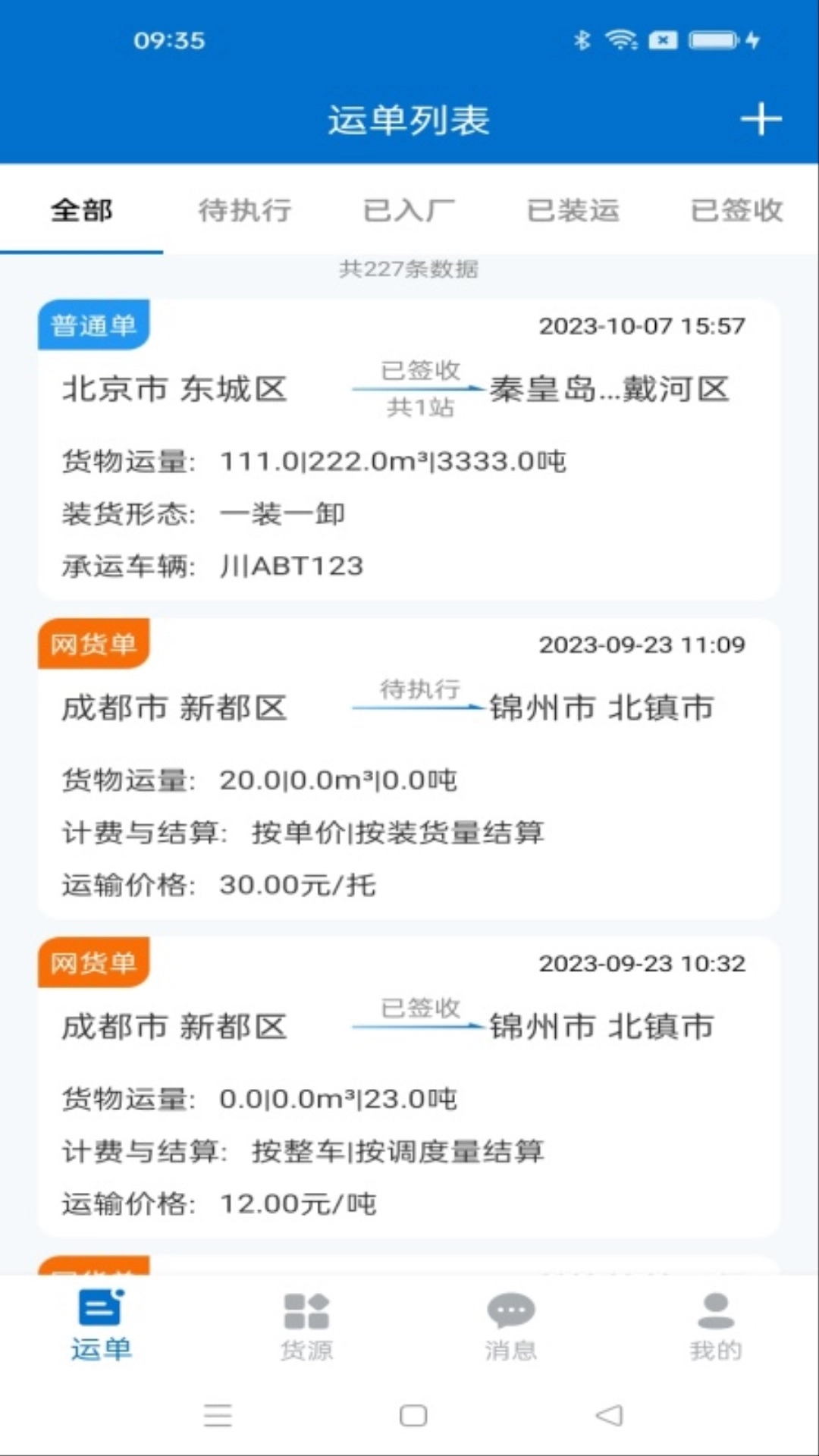Open the 已装运 tab
Screen dimensions: 819x1456
coord(573,212)
